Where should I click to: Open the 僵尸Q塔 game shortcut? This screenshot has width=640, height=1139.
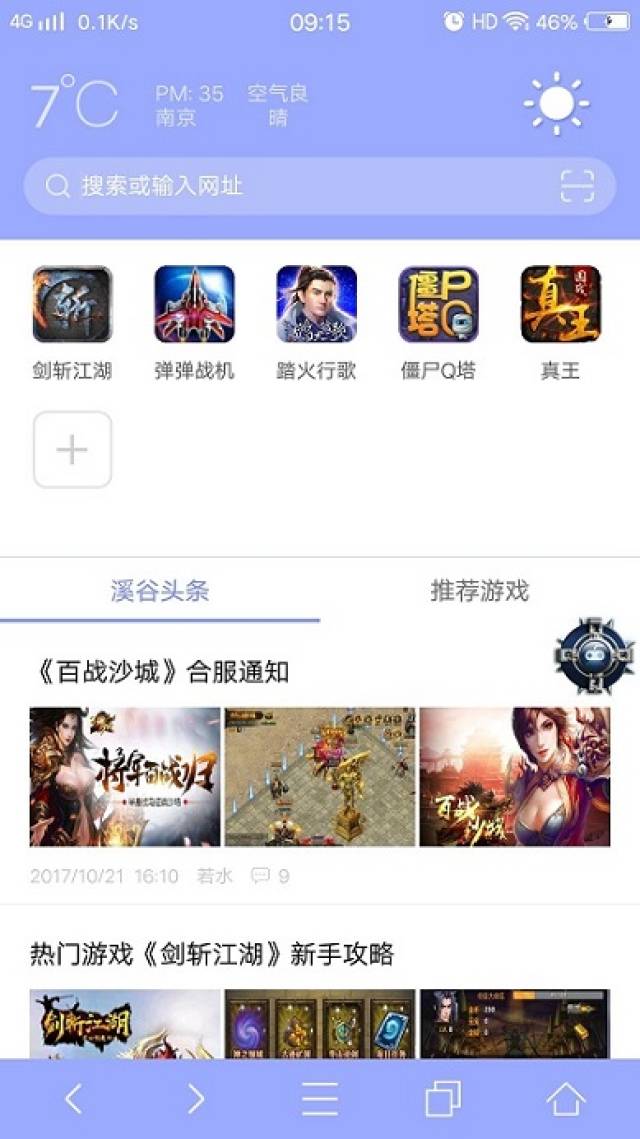pos(438,305)
